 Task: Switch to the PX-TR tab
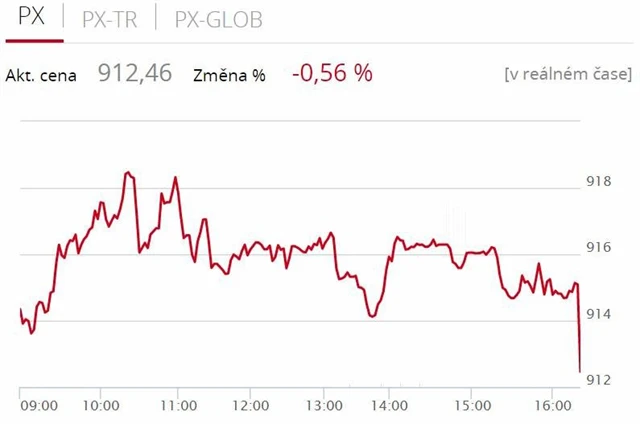[x=109, y=19]
